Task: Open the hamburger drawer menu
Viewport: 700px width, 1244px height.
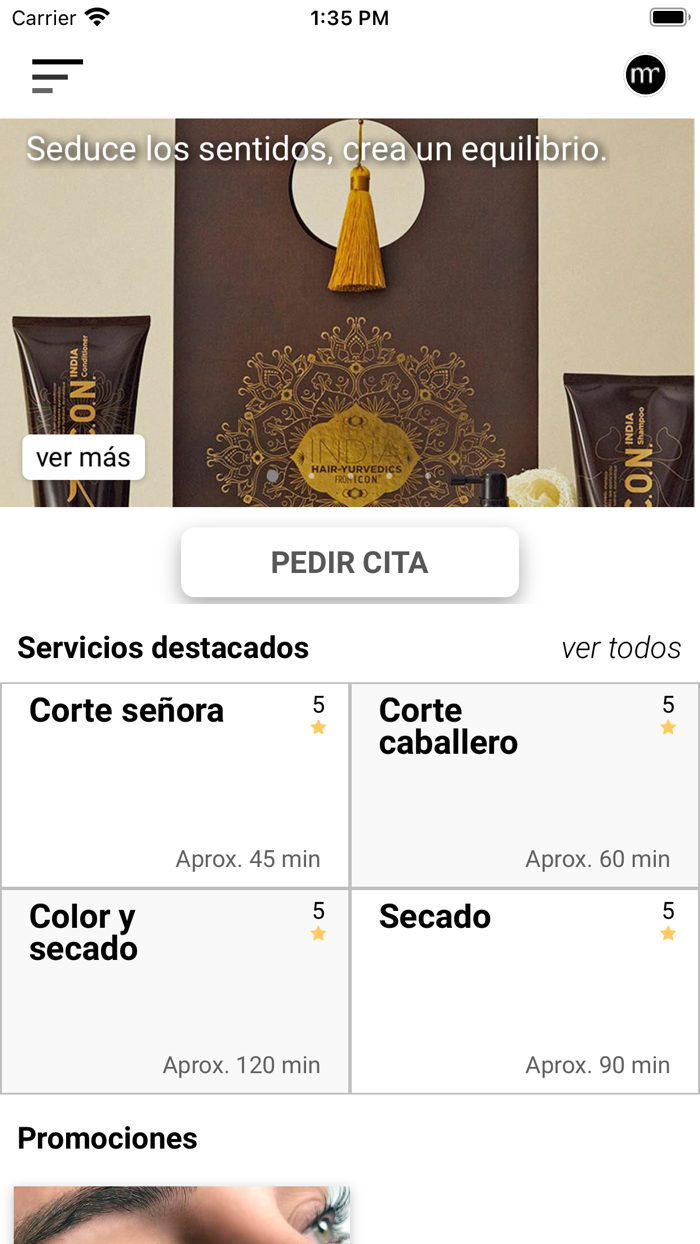Action: 57,76
